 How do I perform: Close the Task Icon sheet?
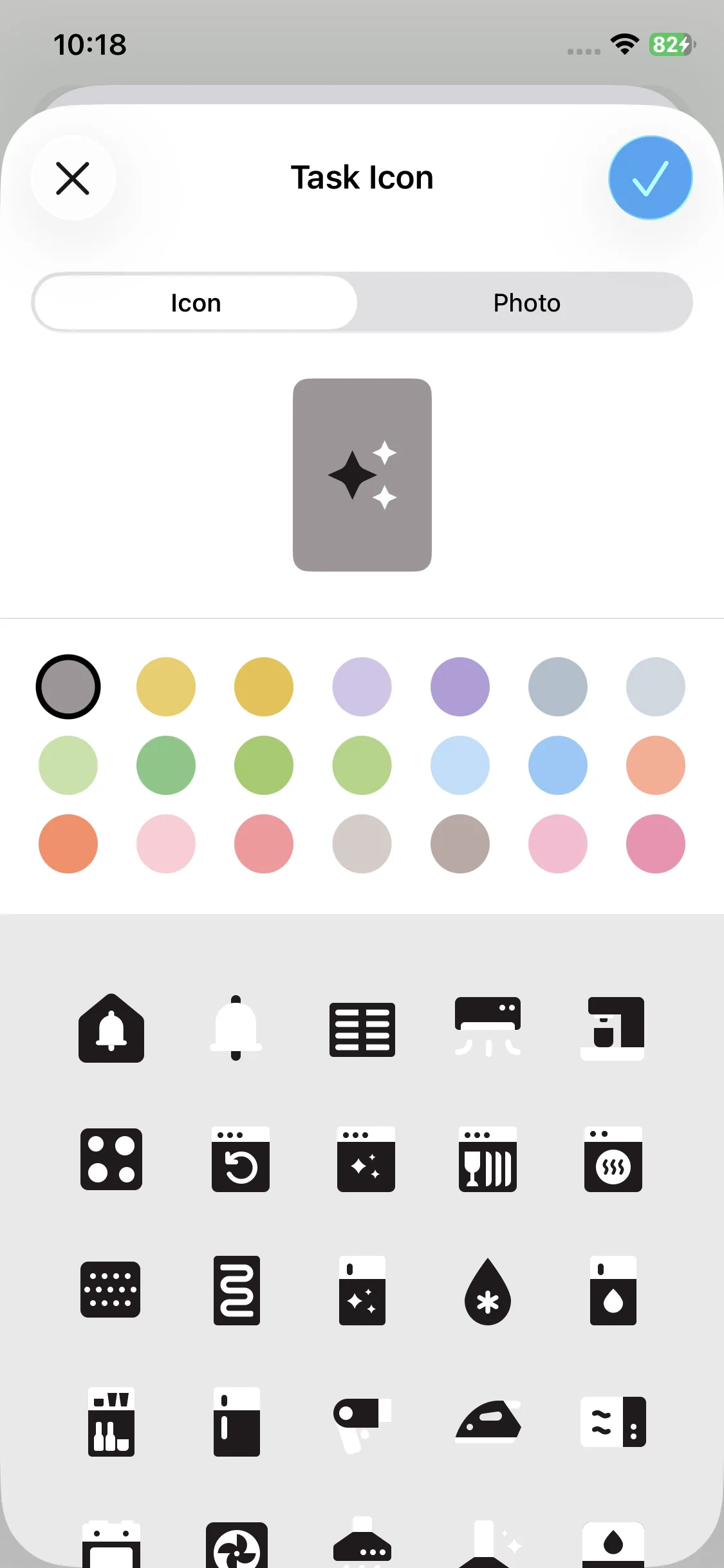coord(73,178)
